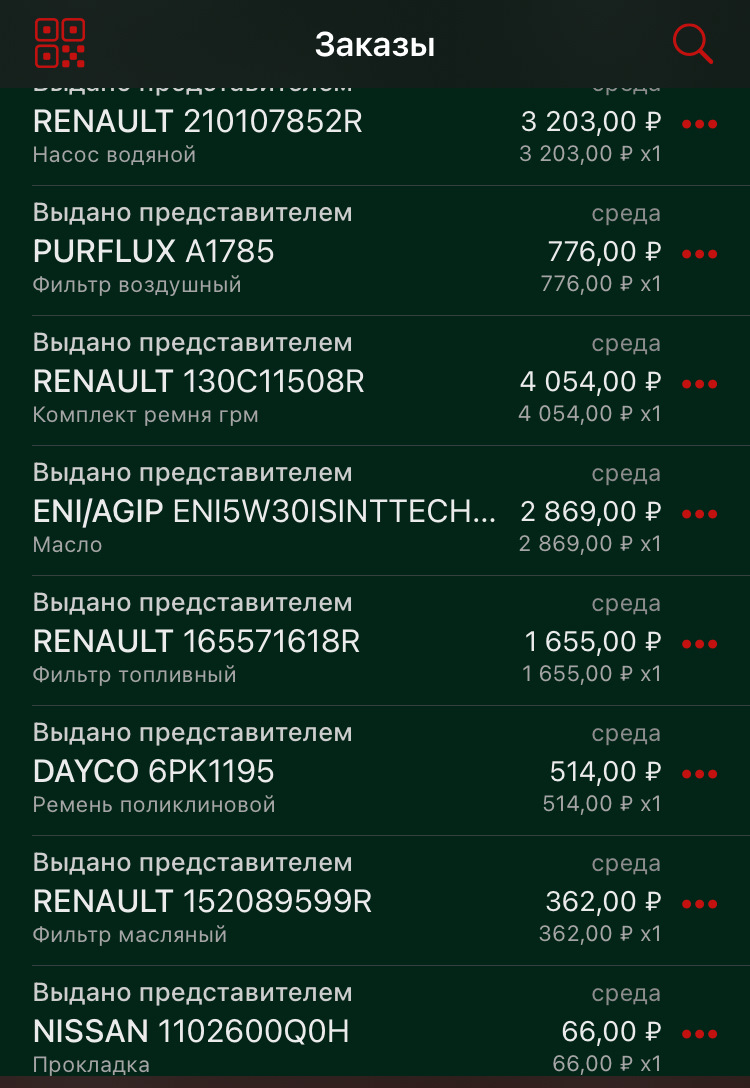The image size is (750, 1088).
Task: Show more actions for RENAULT 165571618R
Action: click(x=699, y=644)
